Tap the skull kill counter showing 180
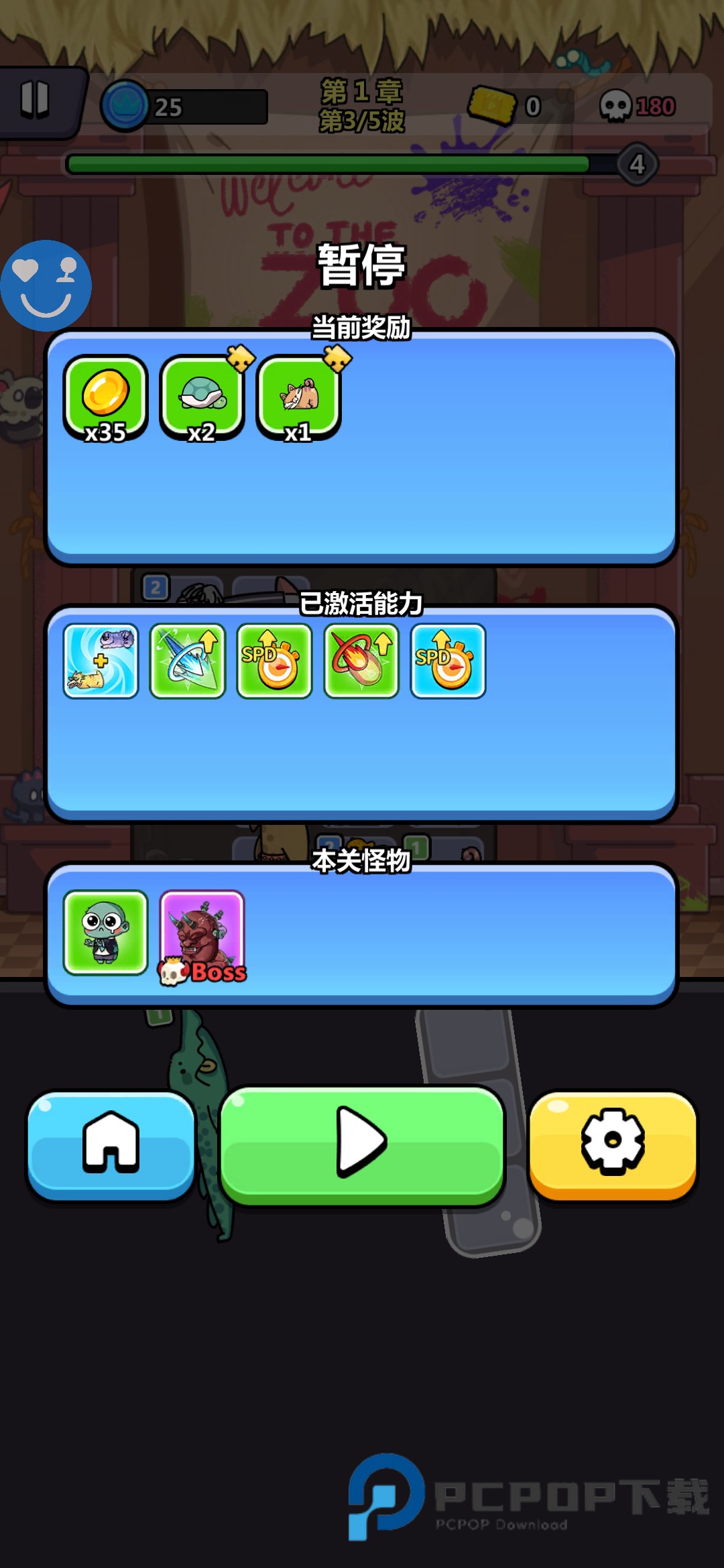724x1568 pixels. tap(638, 105)
